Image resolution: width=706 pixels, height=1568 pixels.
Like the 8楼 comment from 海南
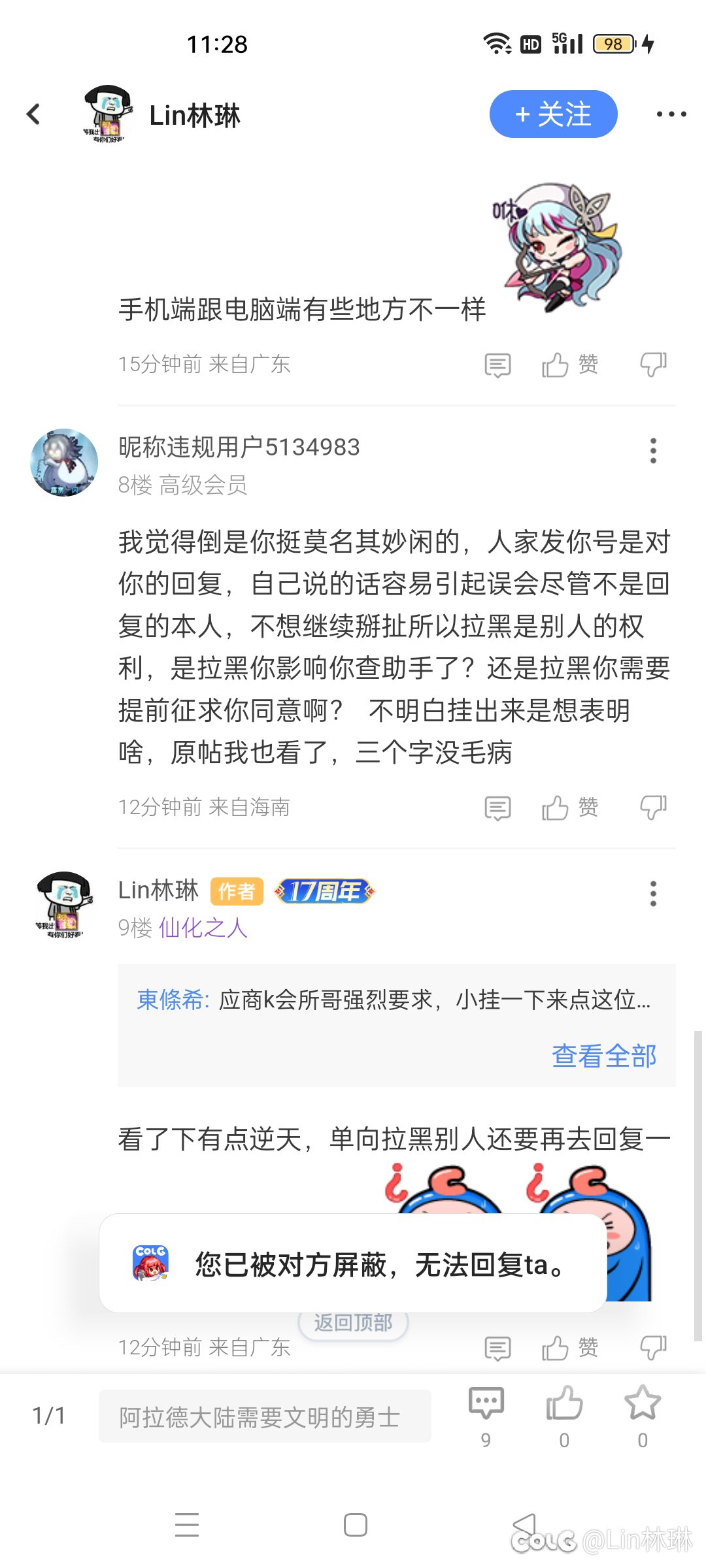click(x=569, y=808)
